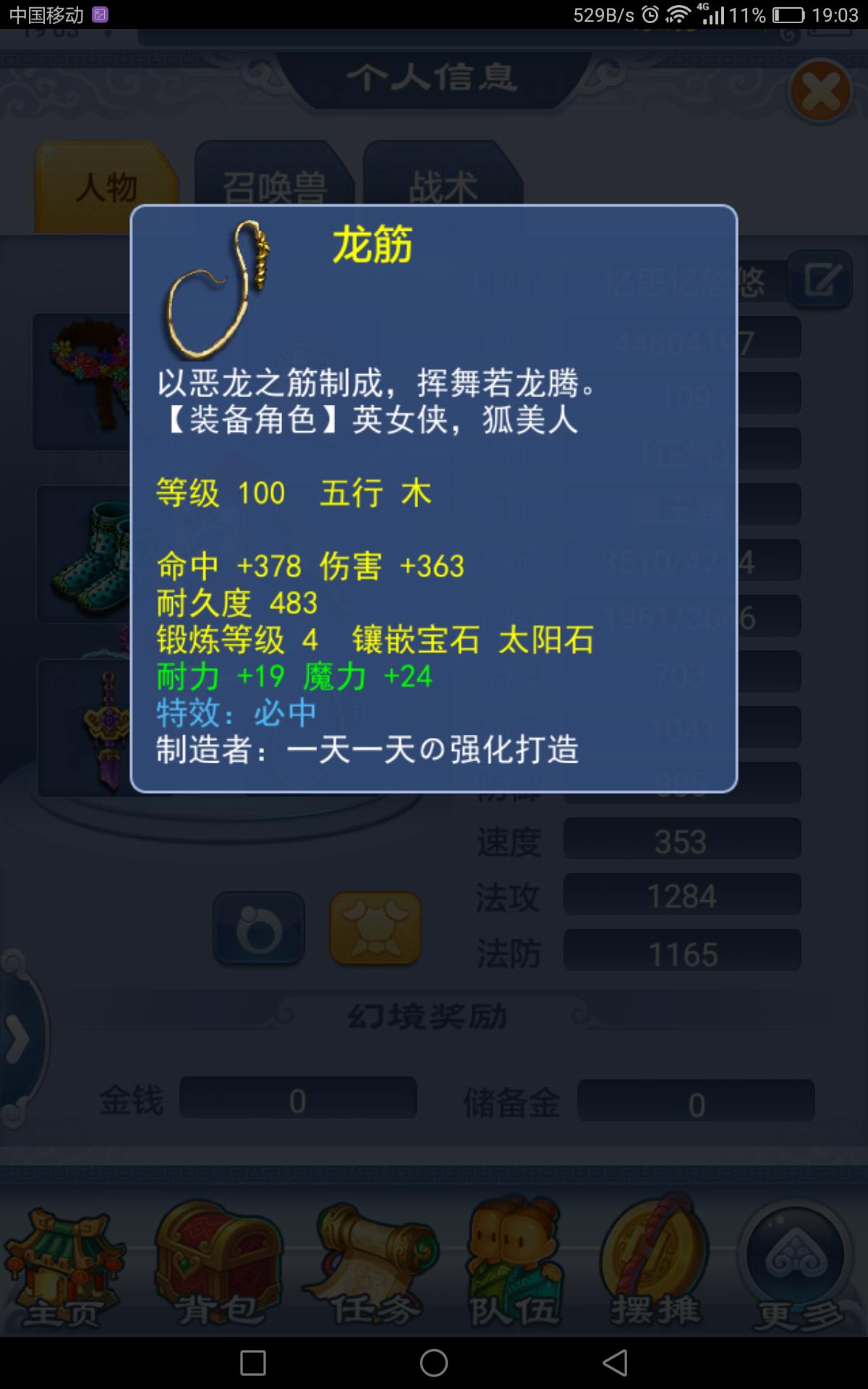868x1389 pixels.
Task: Tap the system back button
Action: (x=615, y=1363)
